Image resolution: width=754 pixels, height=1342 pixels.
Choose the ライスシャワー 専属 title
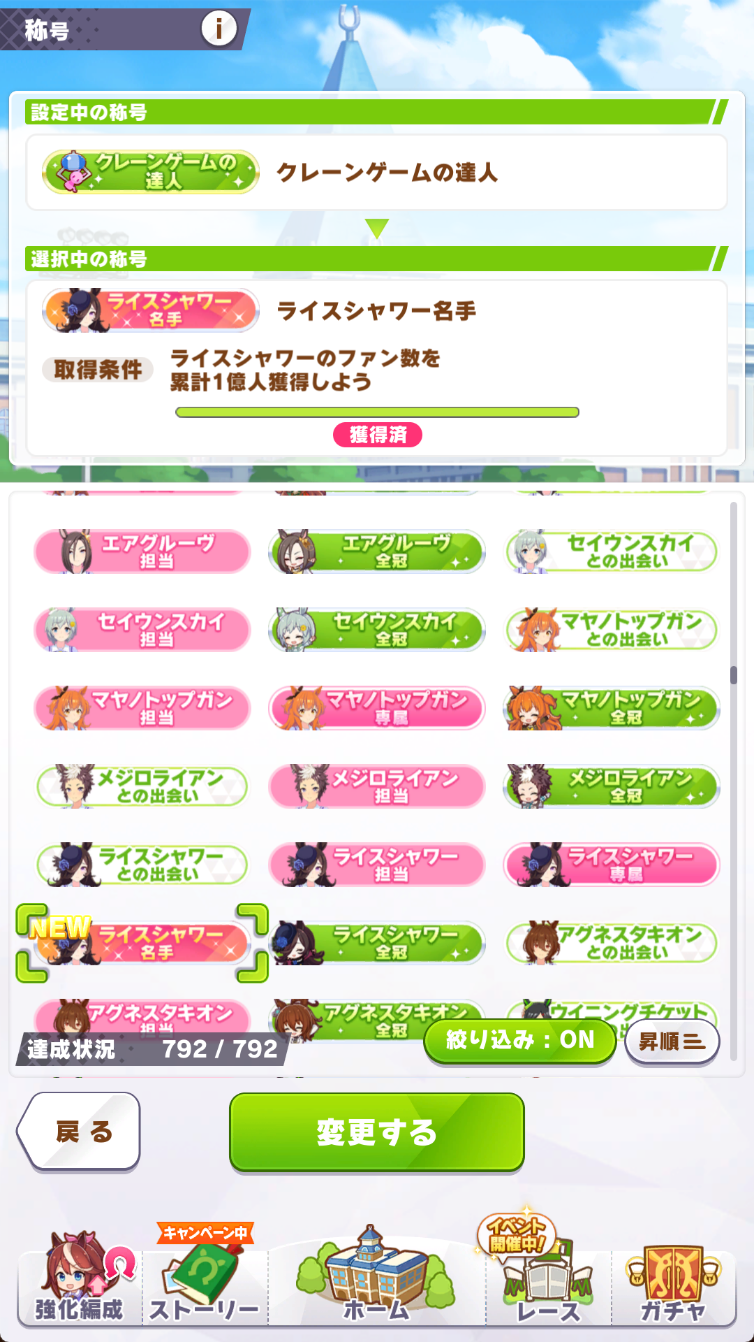pos(611,865)
